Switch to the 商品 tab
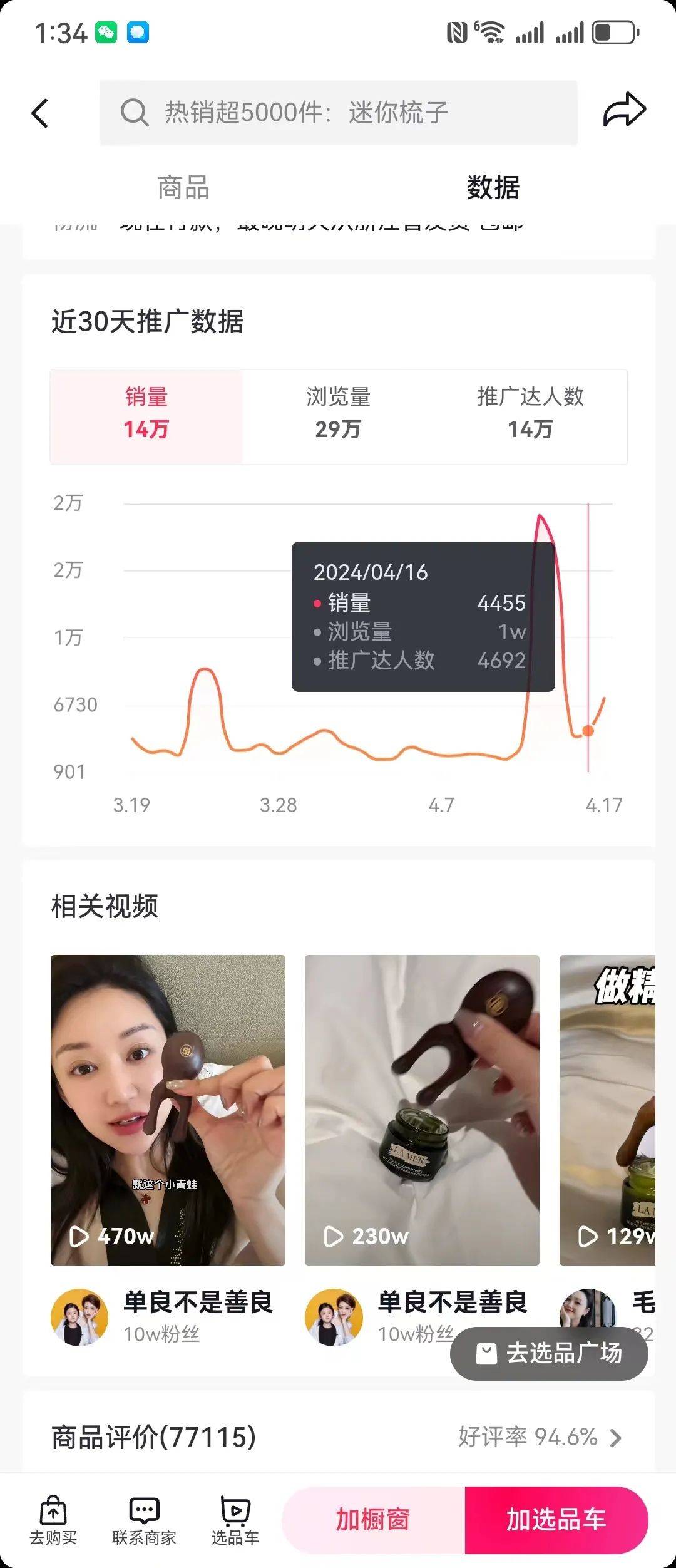Viewport: 676px width, 1568px height. [183, 187]
